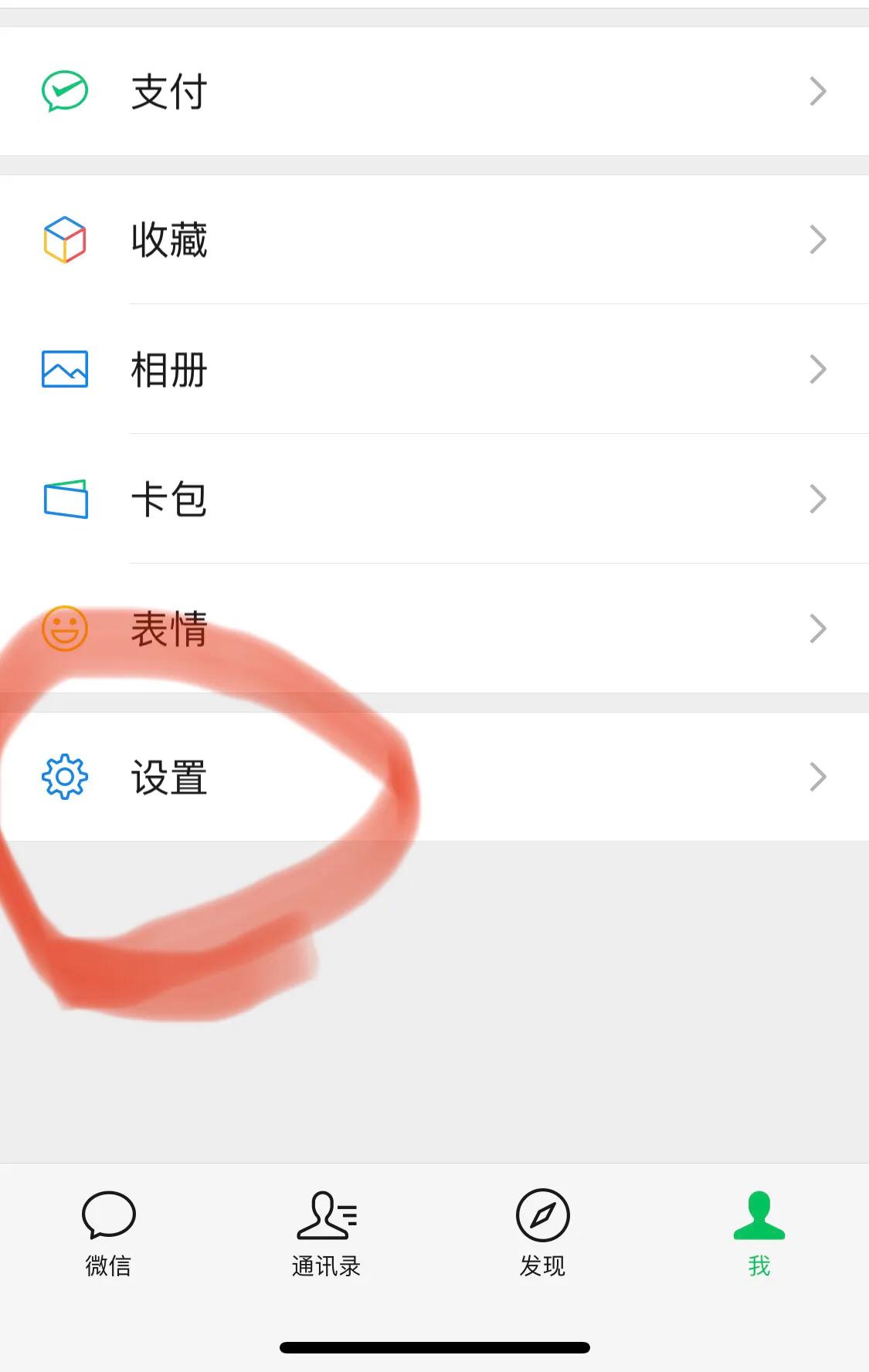Select the Chats (微信) speech bubble icon
869x1372 pixels.
pos(108,1216)
